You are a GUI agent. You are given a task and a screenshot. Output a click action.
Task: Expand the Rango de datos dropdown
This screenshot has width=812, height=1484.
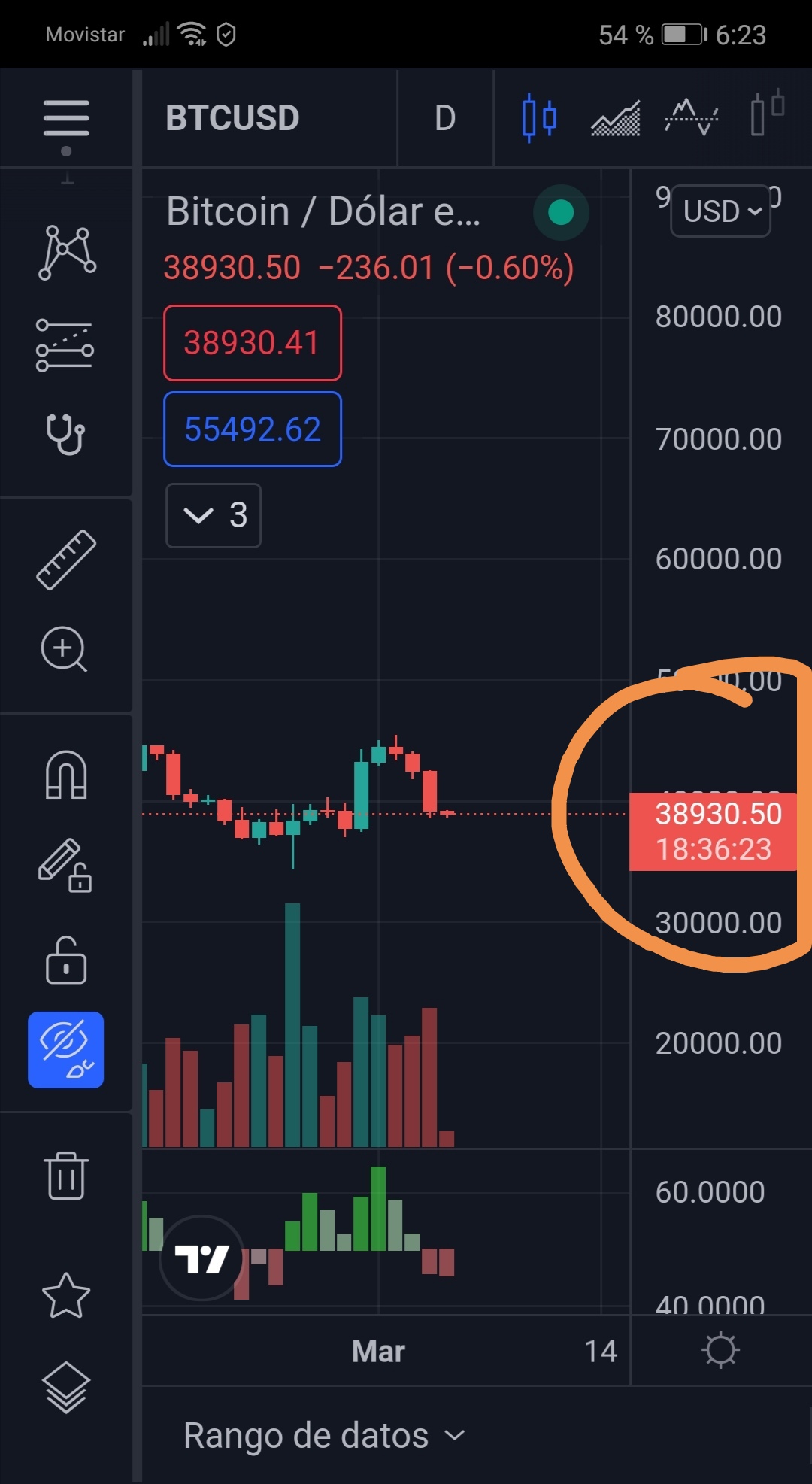coord(325,1435)
